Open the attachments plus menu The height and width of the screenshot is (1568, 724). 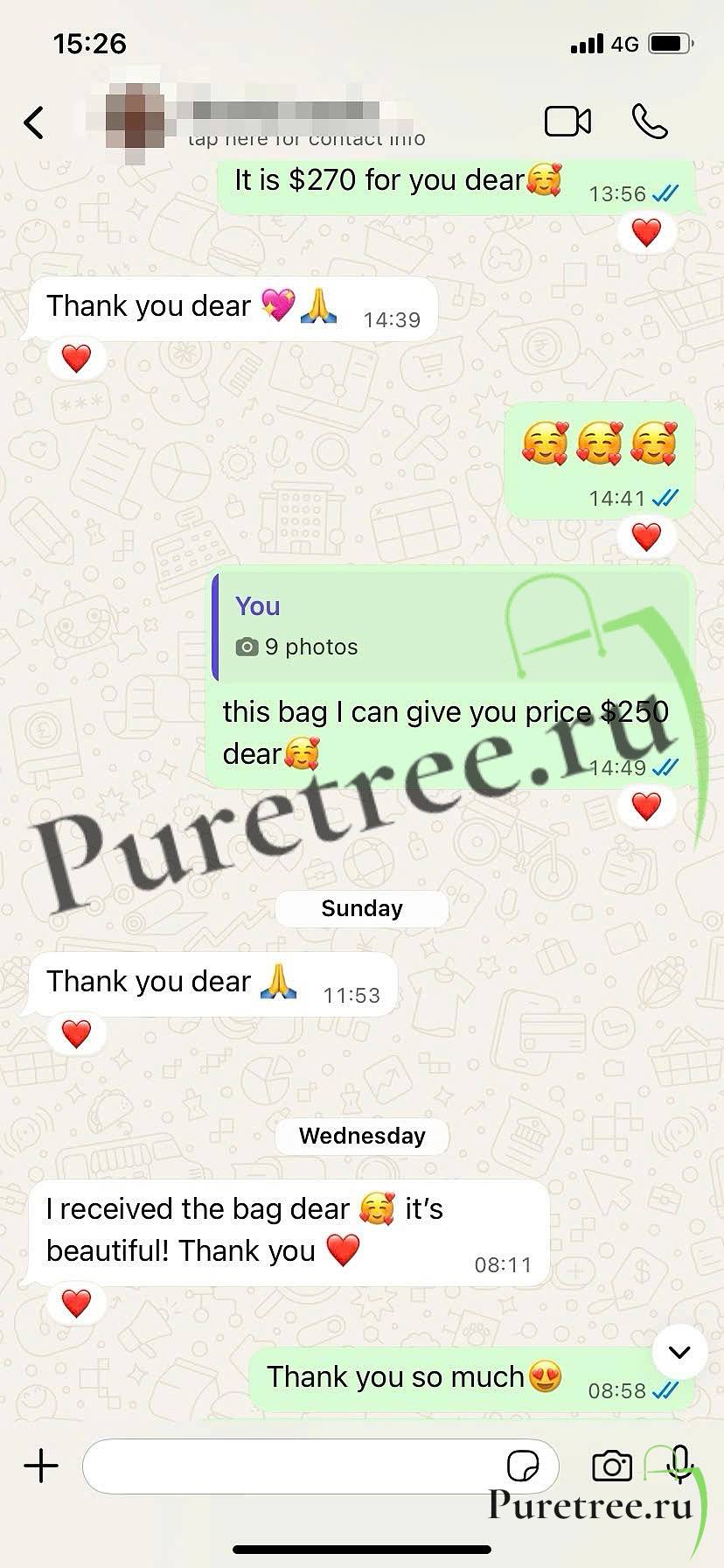(41, 1465)
